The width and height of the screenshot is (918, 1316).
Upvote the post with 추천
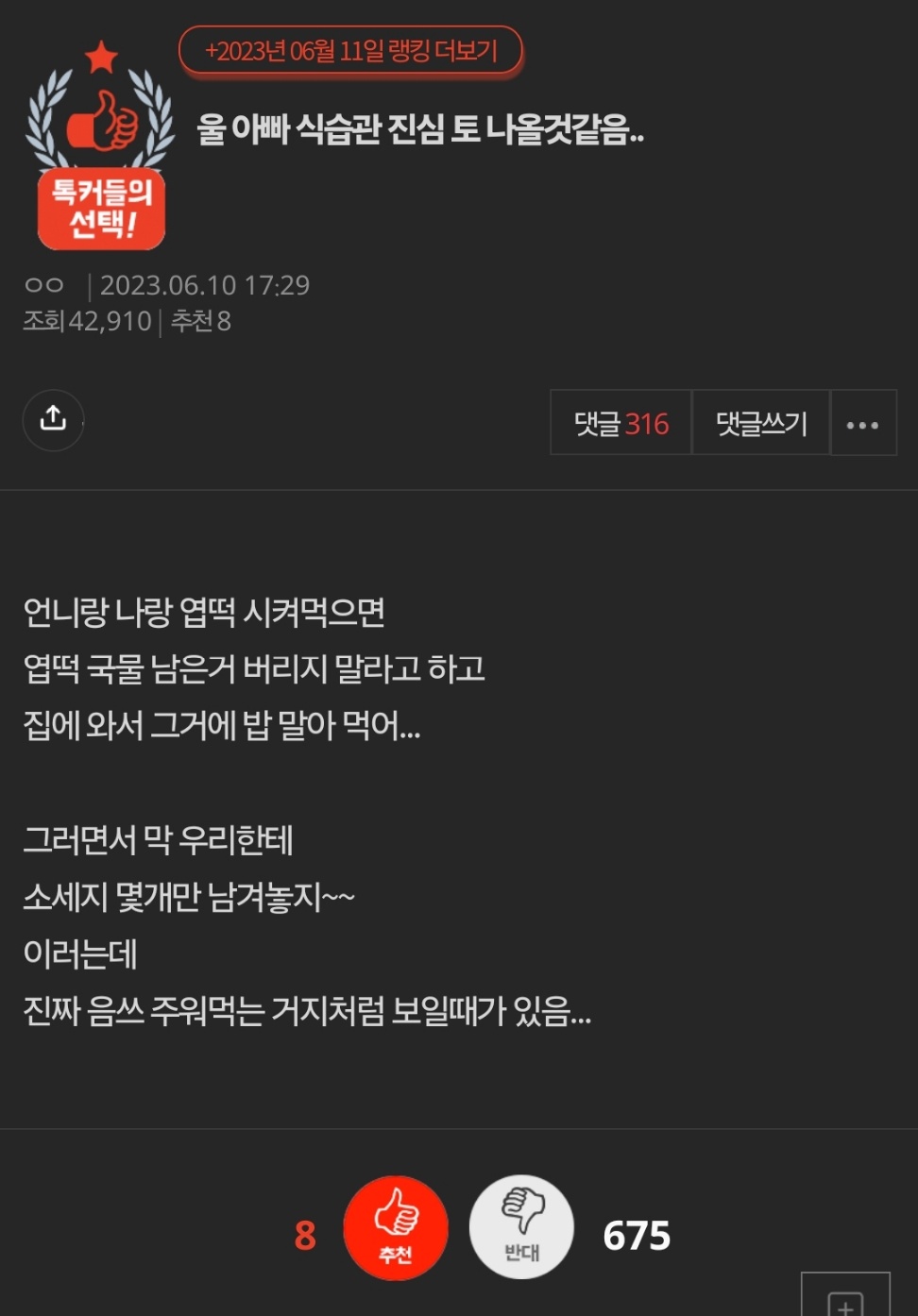(396, 1227)
